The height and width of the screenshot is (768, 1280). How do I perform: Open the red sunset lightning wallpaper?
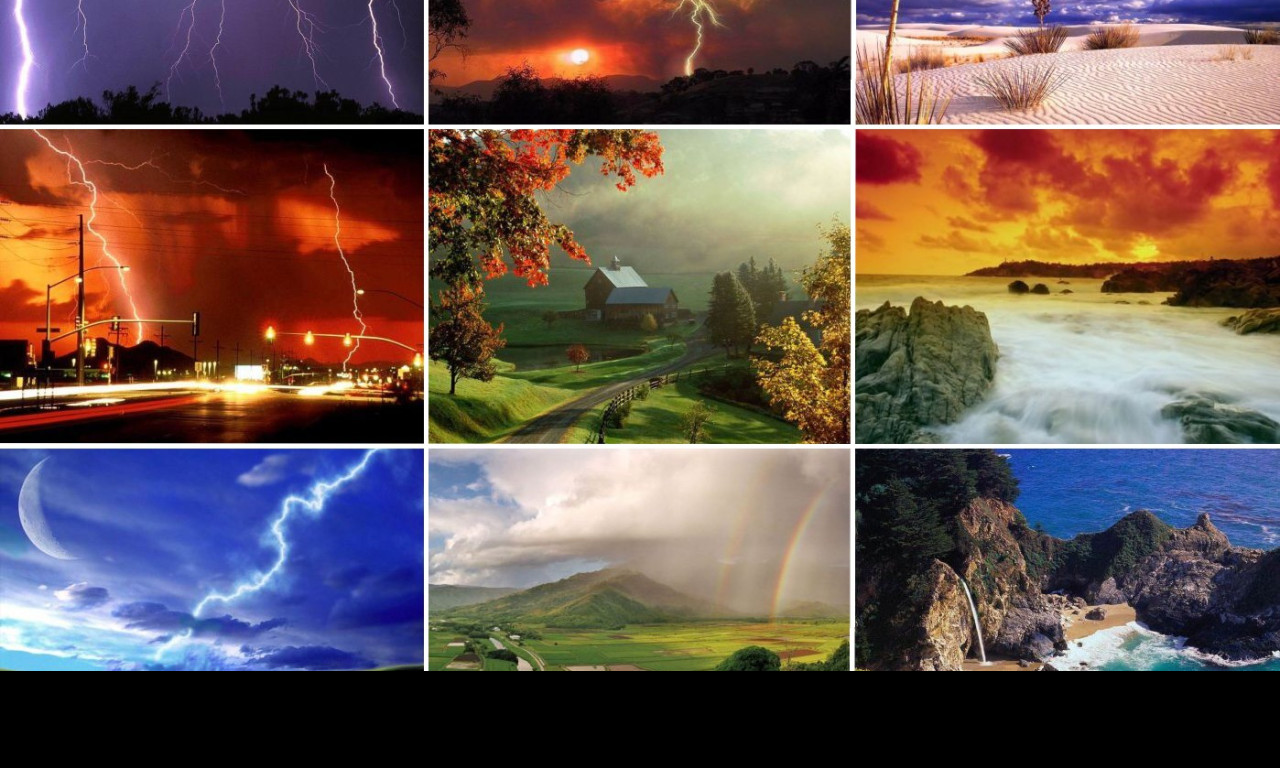pyautogui.click(x=639, y=60)
